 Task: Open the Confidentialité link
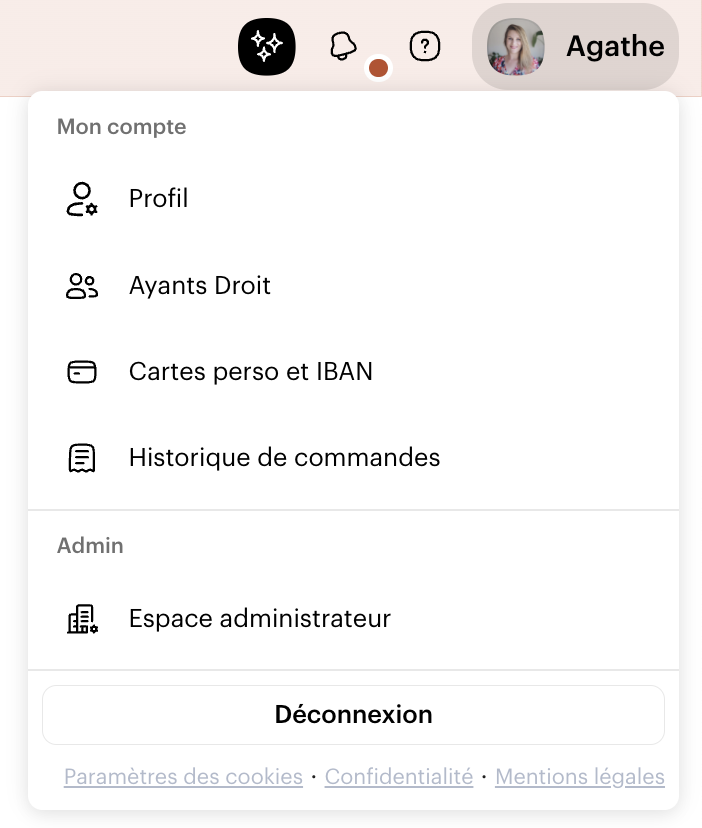[399, 777]
